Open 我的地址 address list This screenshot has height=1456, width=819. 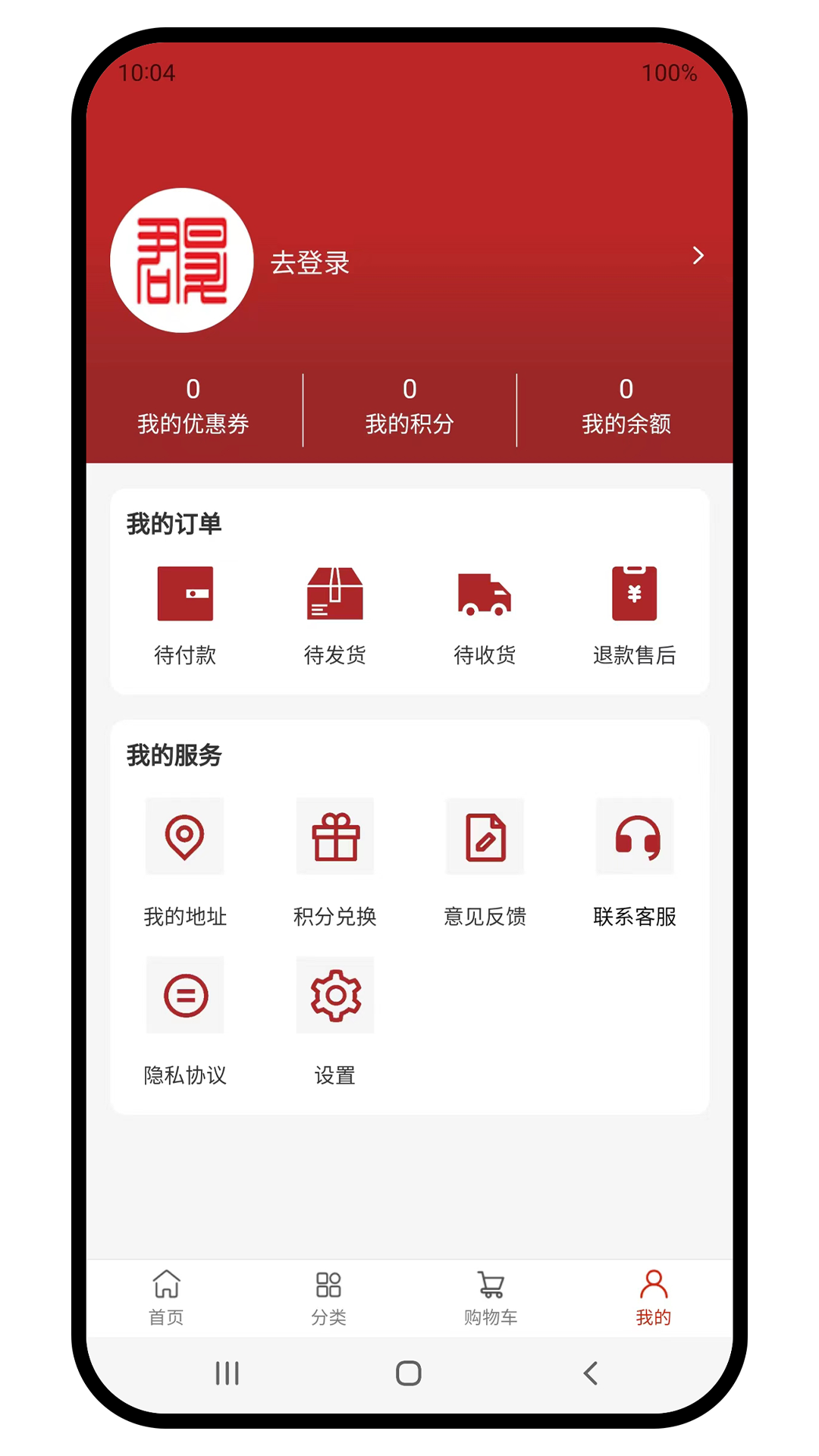coord(185,861)
